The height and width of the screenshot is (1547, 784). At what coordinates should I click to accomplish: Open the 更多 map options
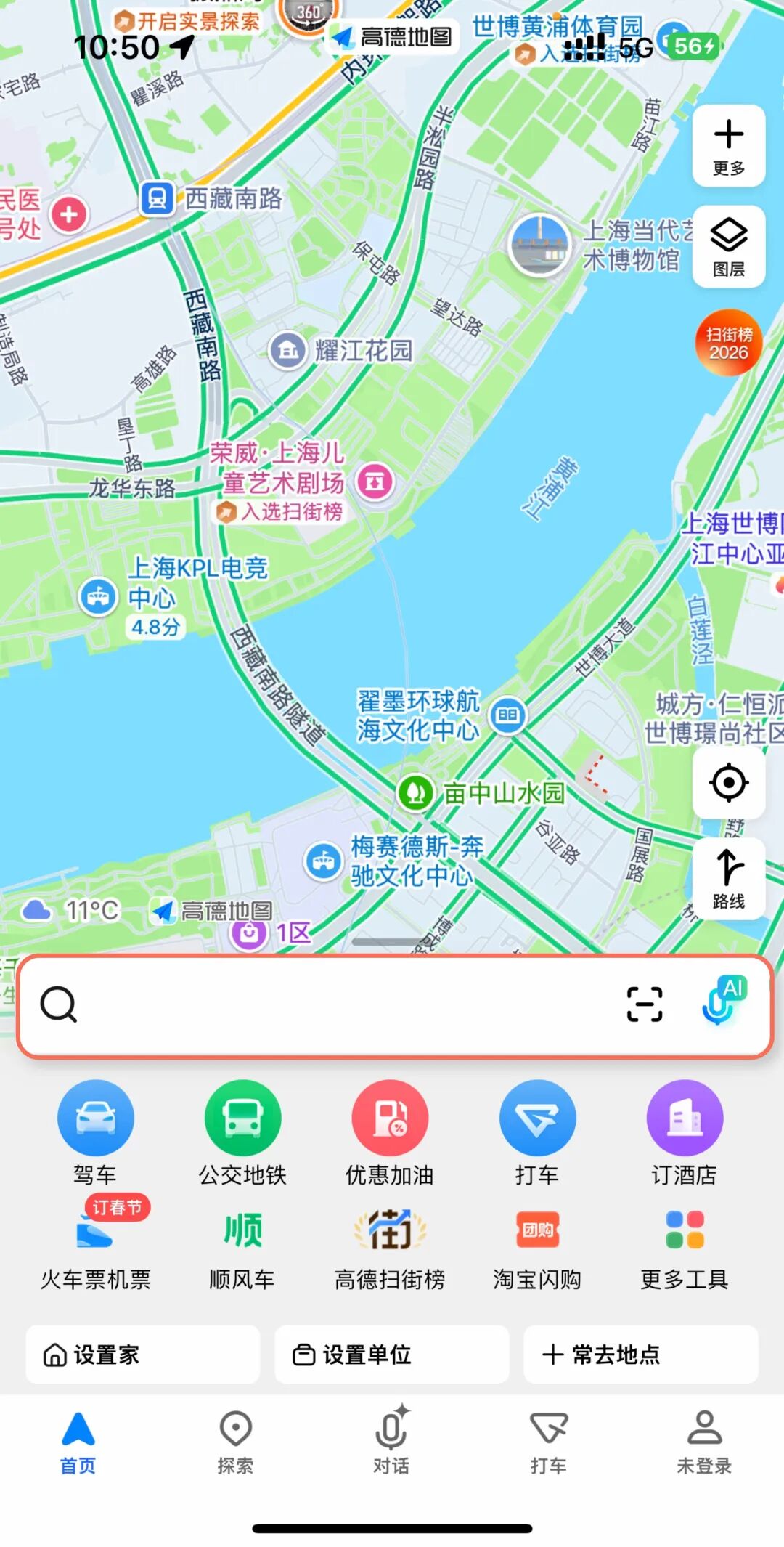[x=728, y=147]
